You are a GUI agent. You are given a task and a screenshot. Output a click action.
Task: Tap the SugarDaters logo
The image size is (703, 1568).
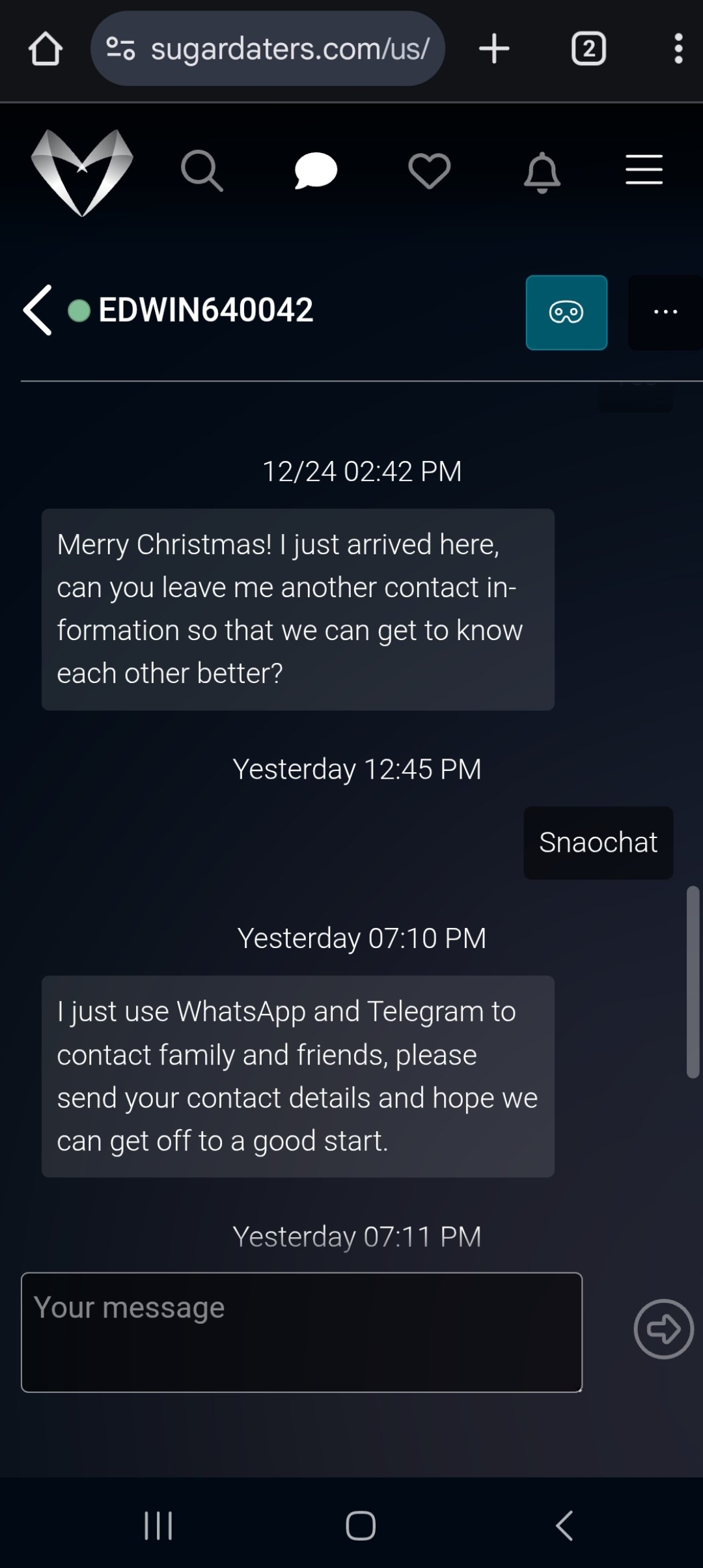click(82, 172)
